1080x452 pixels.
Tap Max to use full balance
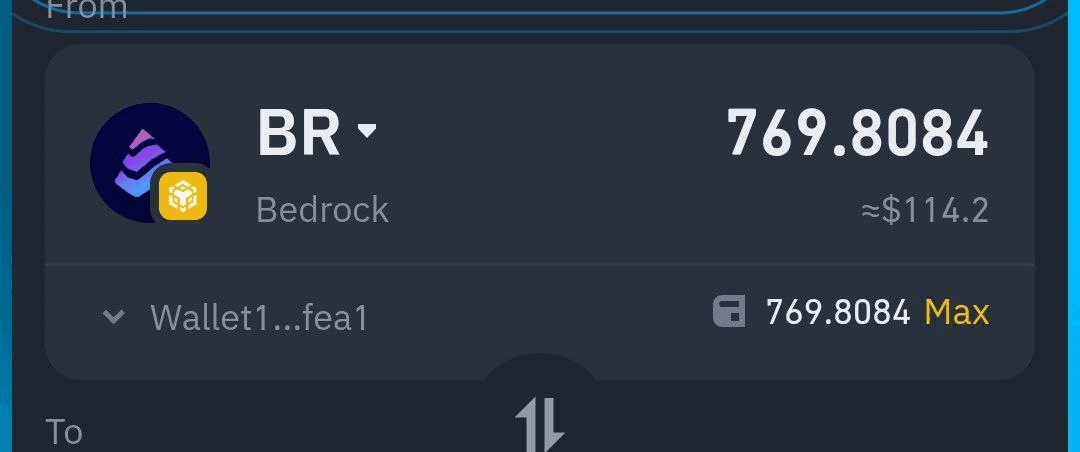click(x=956, y=313)
